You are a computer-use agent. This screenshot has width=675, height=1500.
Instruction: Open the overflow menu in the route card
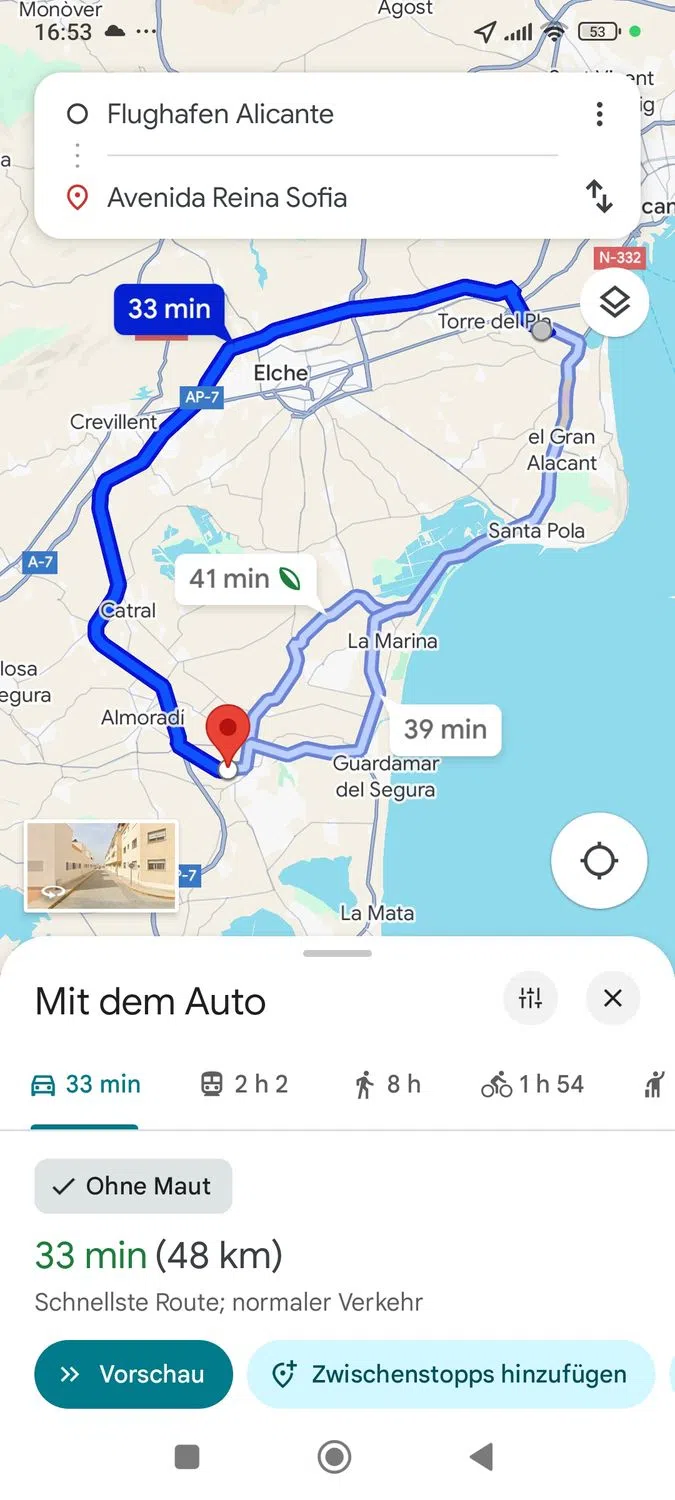pyautogui.click(x=599, y=114)
